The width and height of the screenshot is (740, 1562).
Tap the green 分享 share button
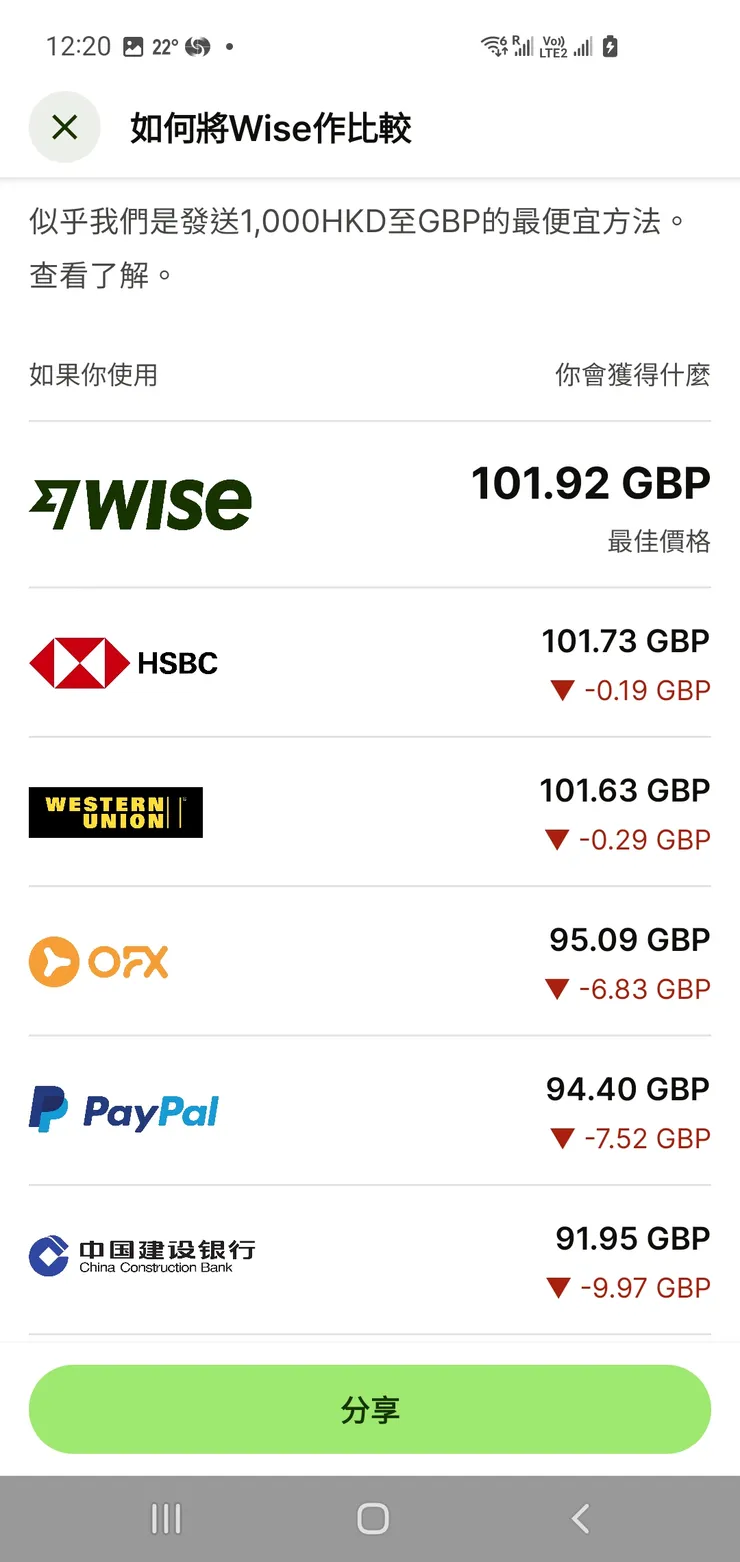pos(370,1409)
